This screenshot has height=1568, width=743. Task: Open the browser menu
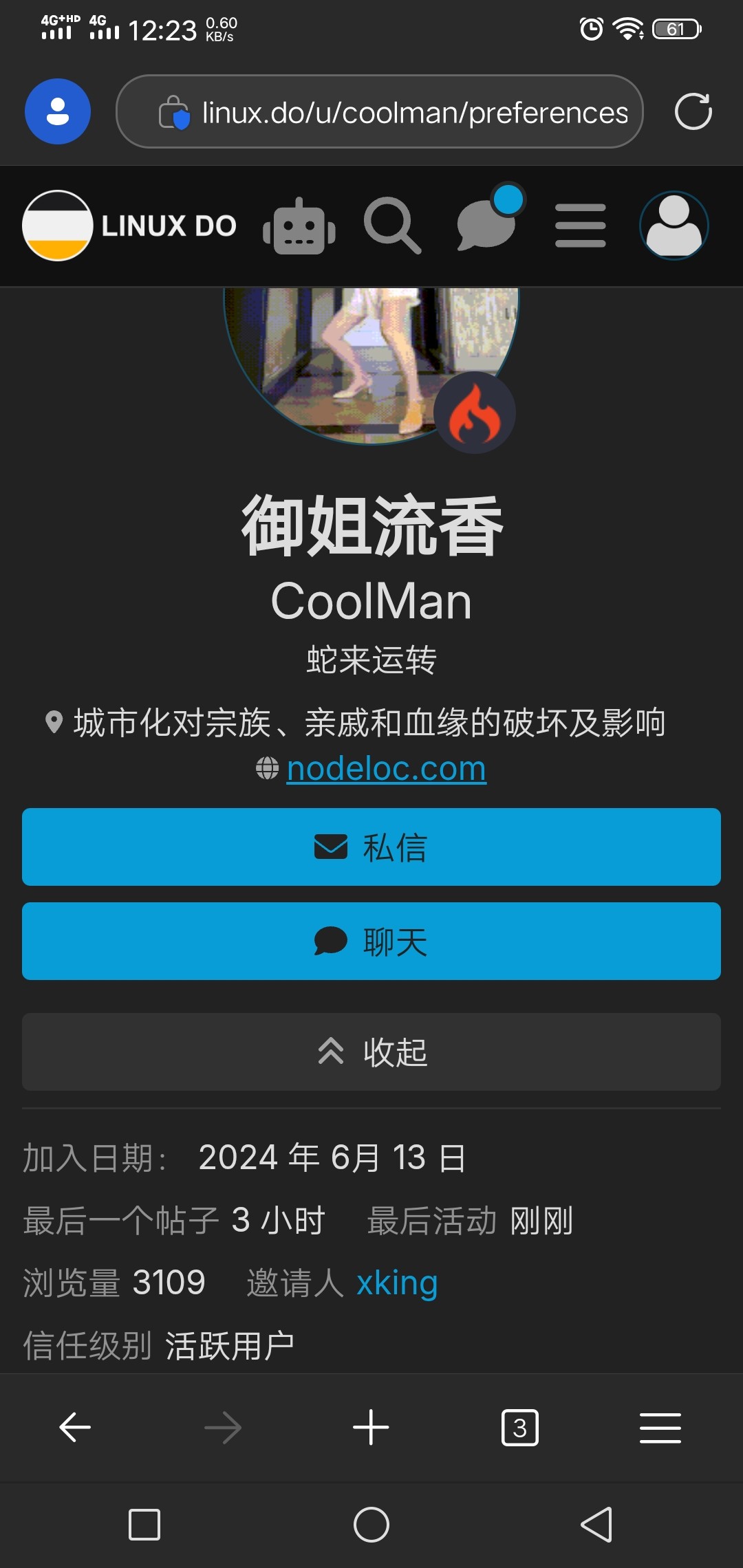click(x=660, y=1427)
